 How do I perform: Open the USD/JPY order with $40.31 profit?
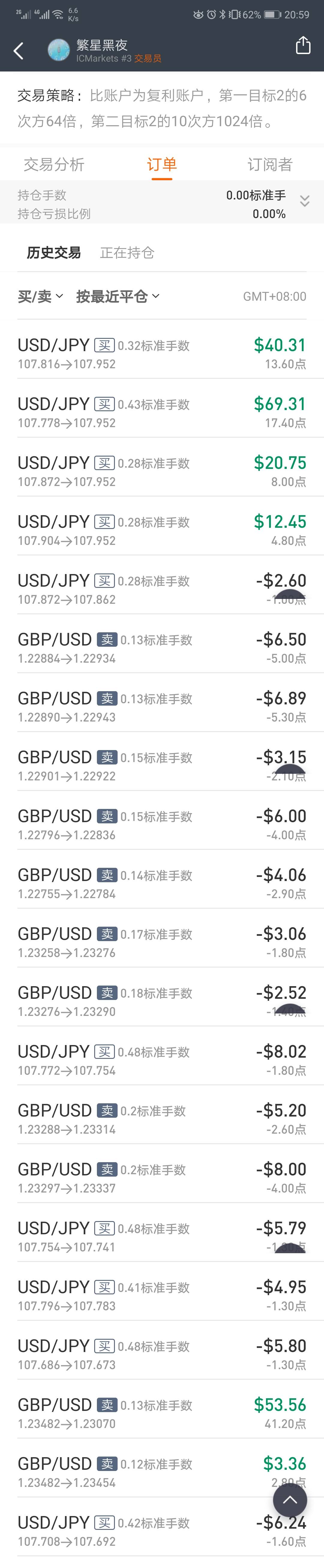162,353
